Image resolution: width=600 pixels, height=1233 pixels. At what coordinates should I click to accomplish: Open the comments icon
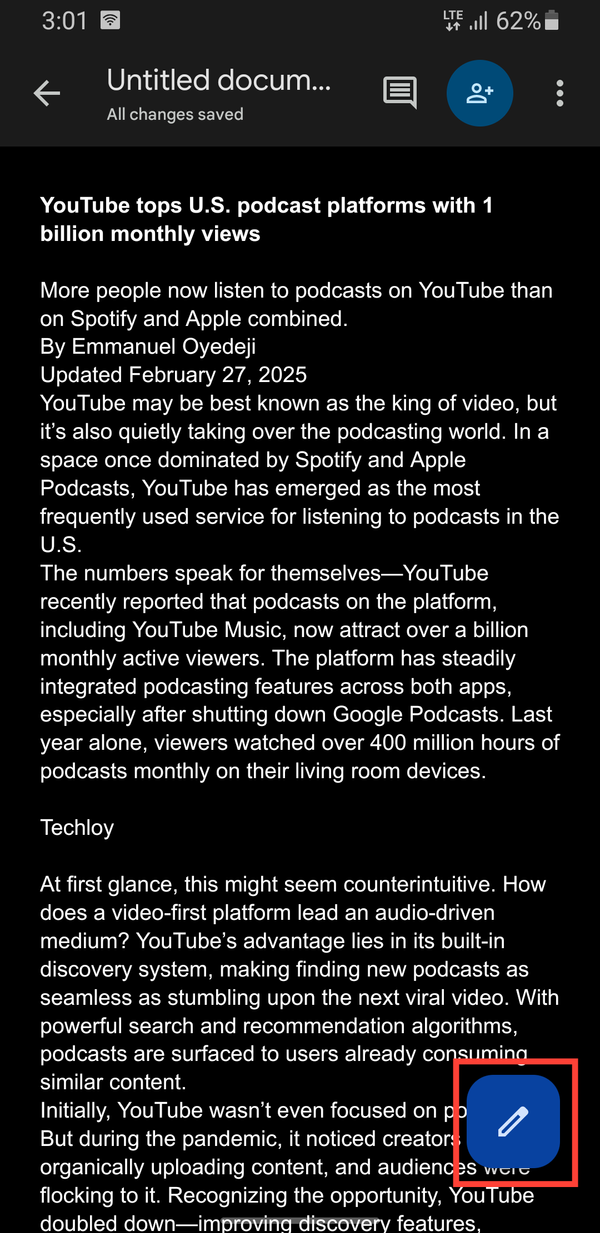tap(400, 93)
